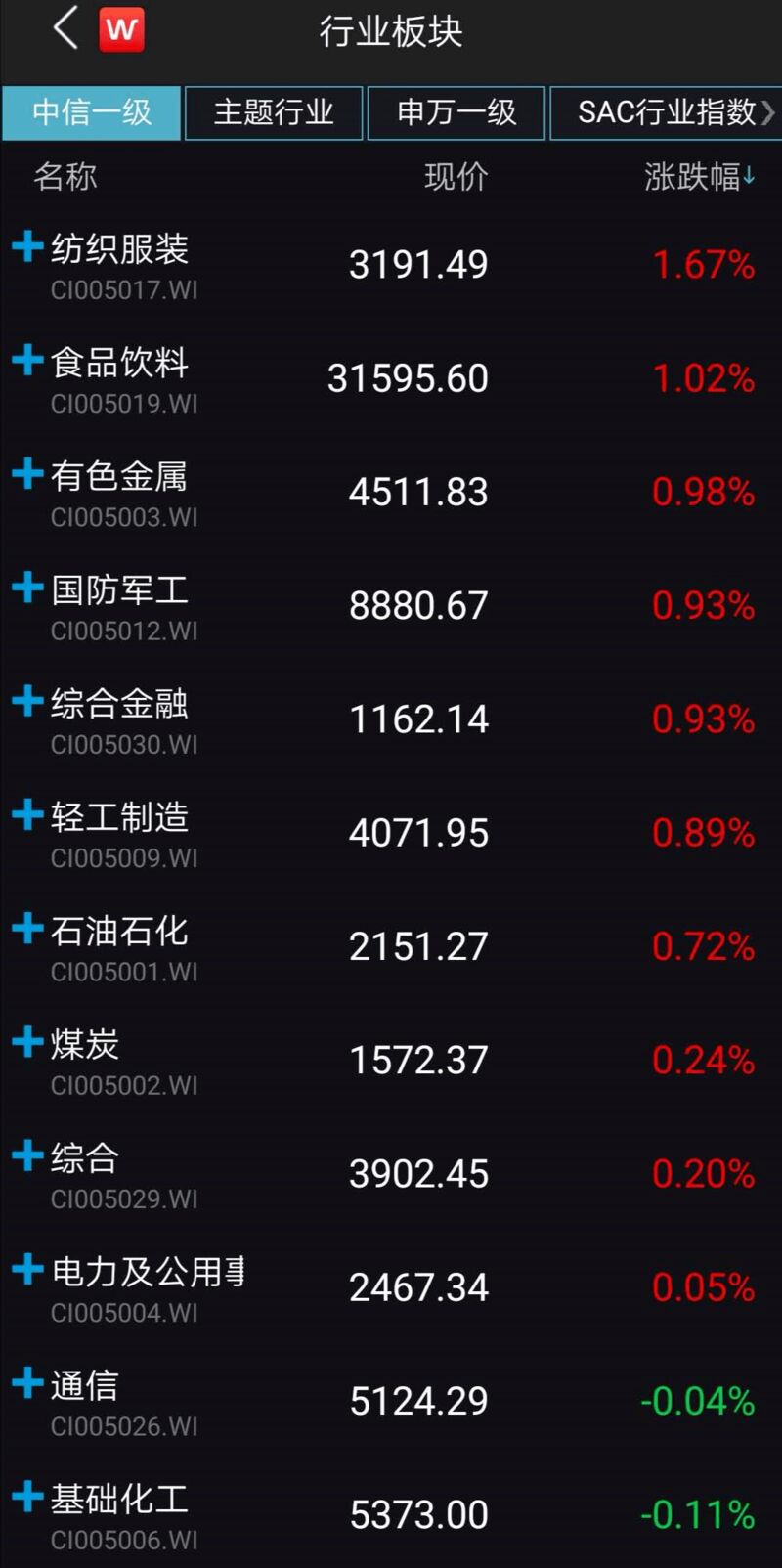
Task: Switch to the 申万一级 tab
Action: coord(456,112)
